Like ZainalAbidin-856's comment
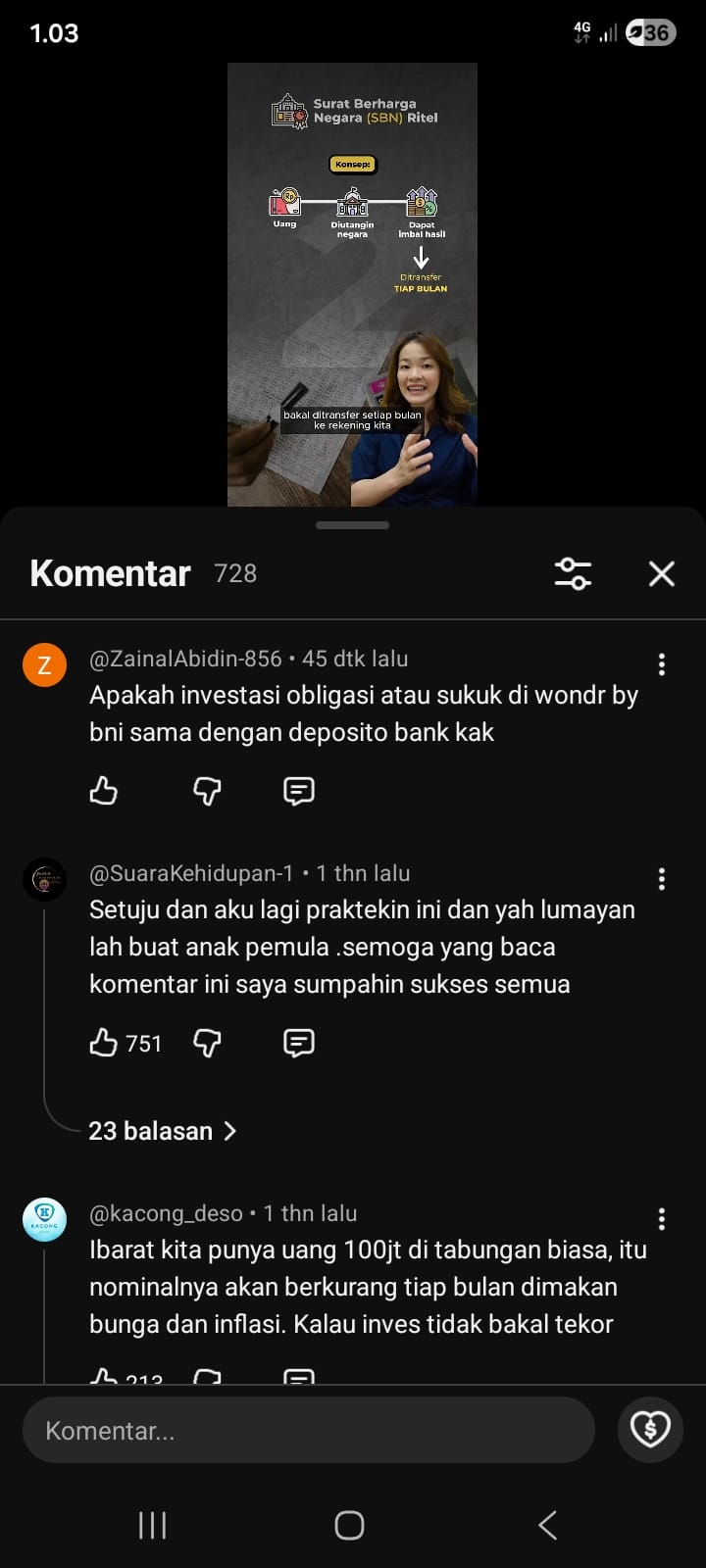 [x=104, y=790]
